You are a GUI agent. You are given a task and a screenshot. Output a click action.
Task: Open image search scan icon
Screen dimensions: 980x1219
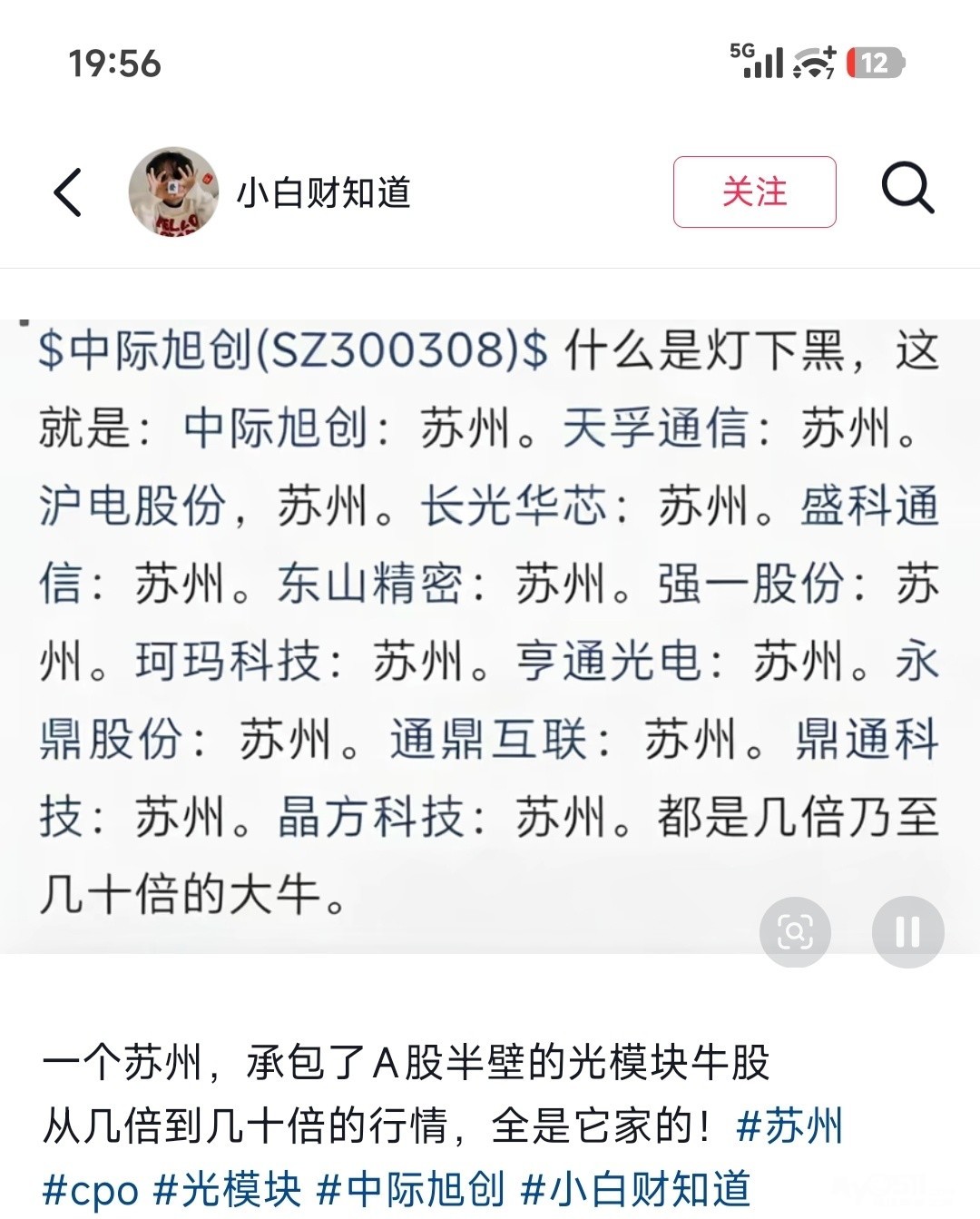[795, 931]
